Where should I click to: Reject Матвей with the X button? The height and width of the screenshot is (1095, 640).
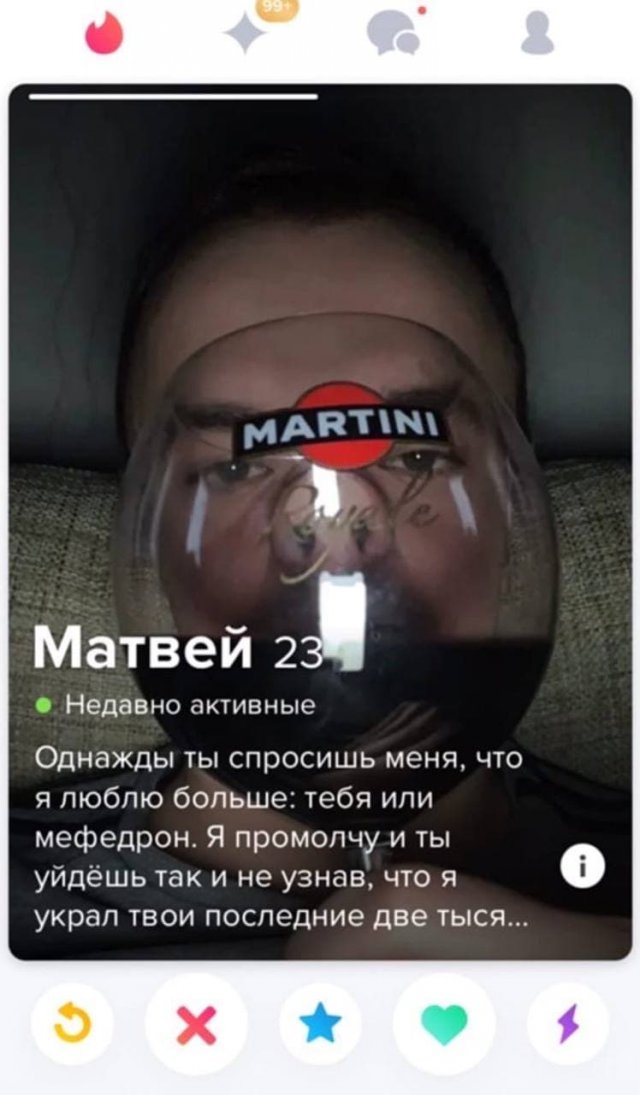pyautogui.click(x=195, y=1023)
